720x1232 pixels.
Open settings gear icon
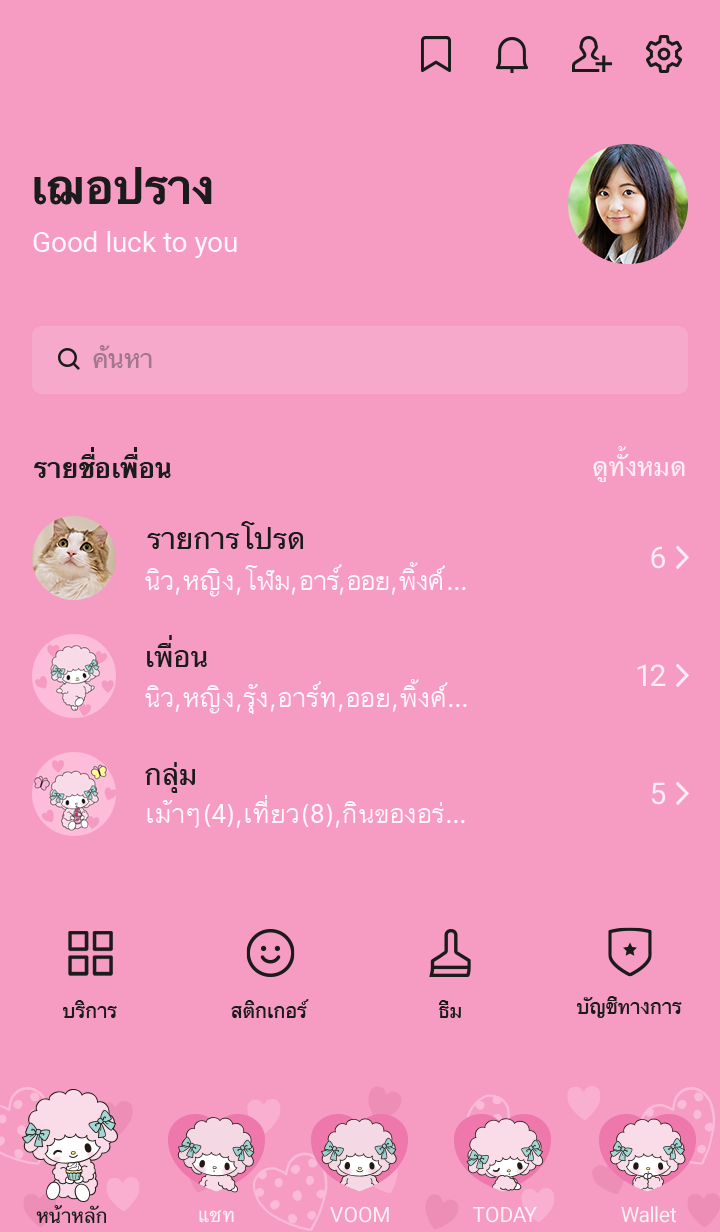pos(664,55)
